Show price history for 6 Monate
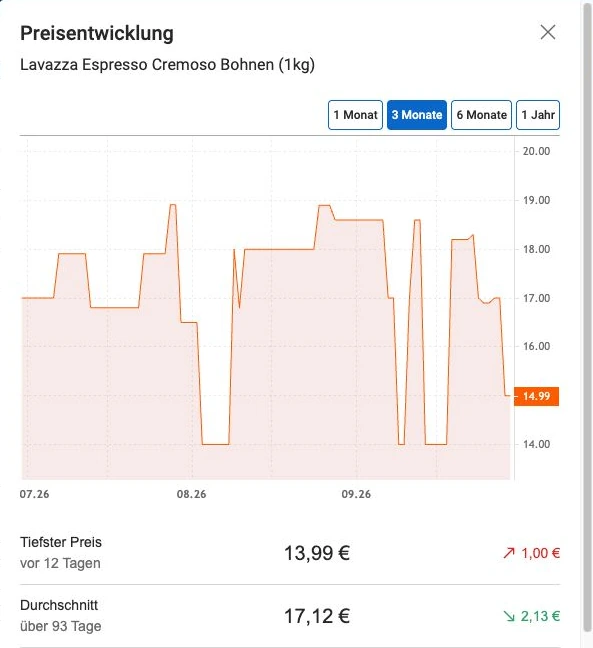Image resolution: width=593 pixels, height=648 pixels. pyautogui.click(x=481, y=115)
